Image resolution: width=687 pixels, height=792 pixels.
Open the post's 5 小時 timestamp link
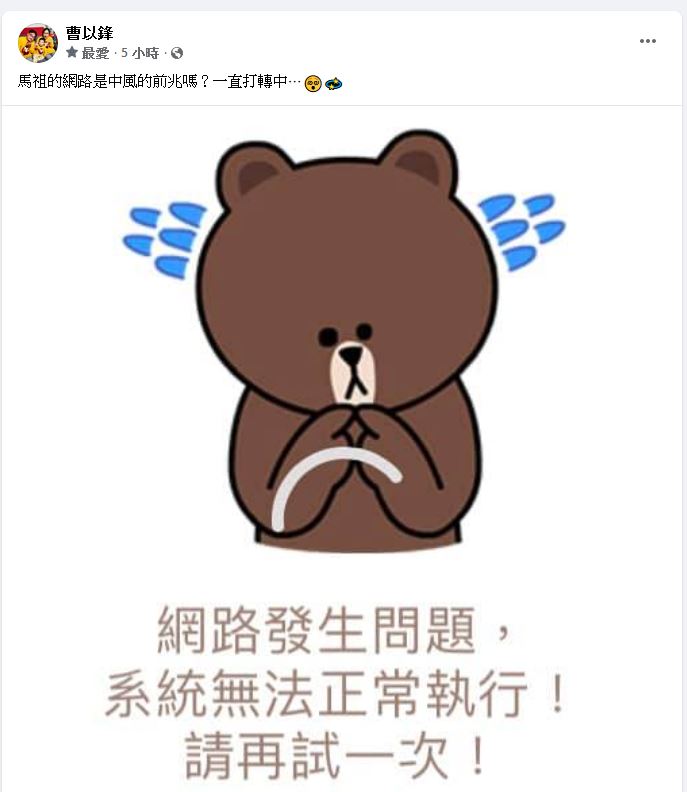tap(139, 53)
